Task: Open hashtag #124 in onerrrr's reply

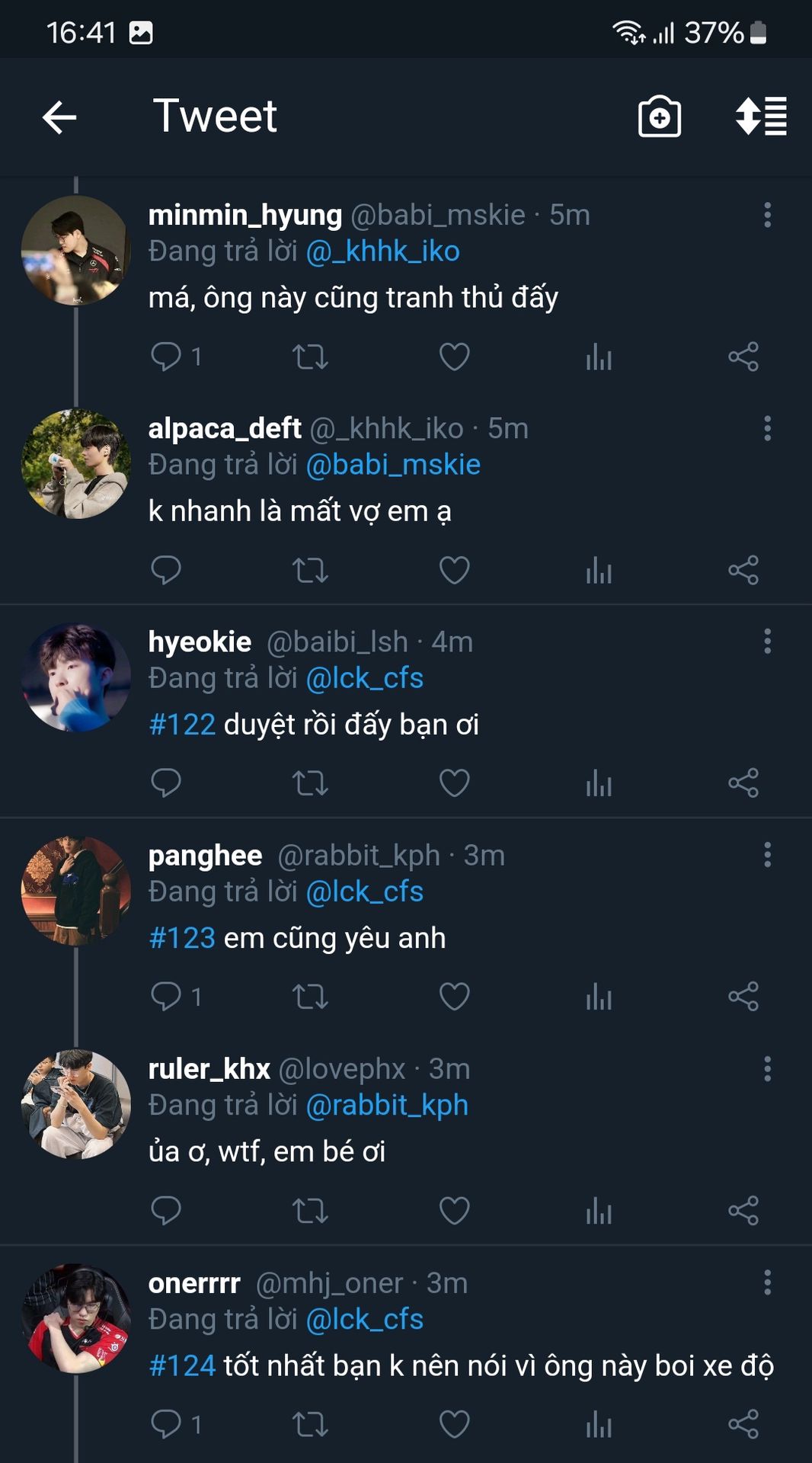Action: (x=182, y=1366)
